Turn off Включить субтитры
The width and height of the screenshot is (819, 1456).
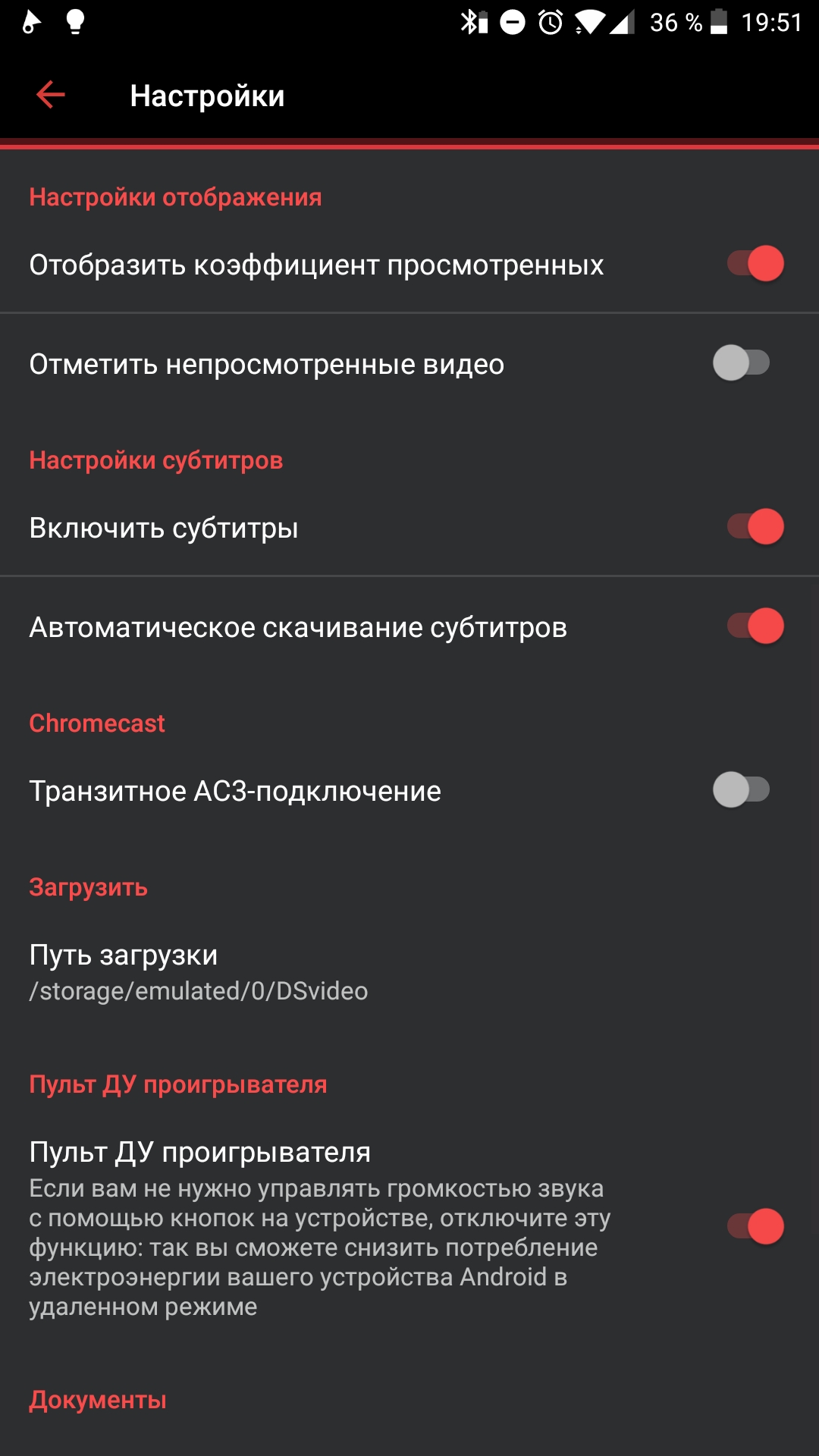point(755,527)
